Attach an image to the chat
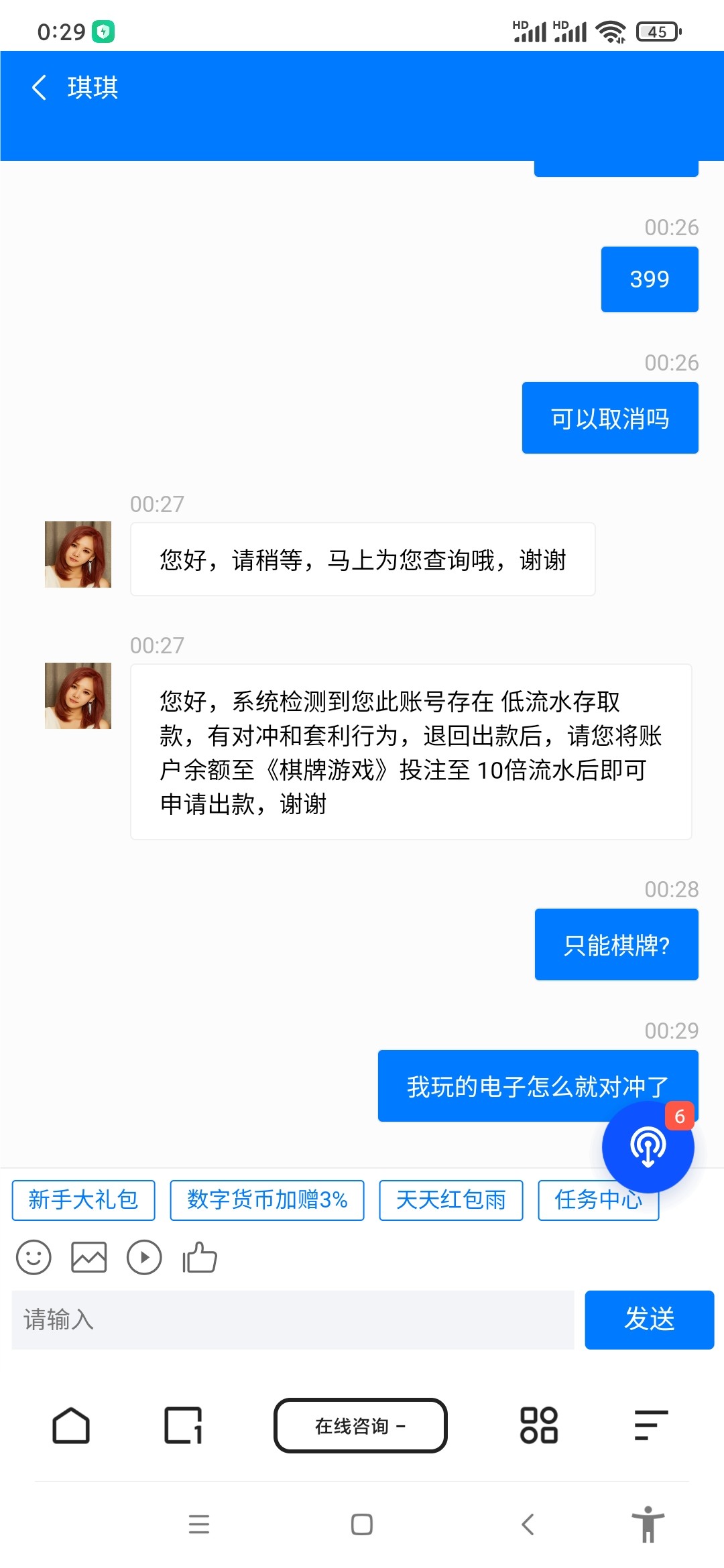Image resolution: width=724 pixels, height=1568 pixels. tap(89, 1257)
